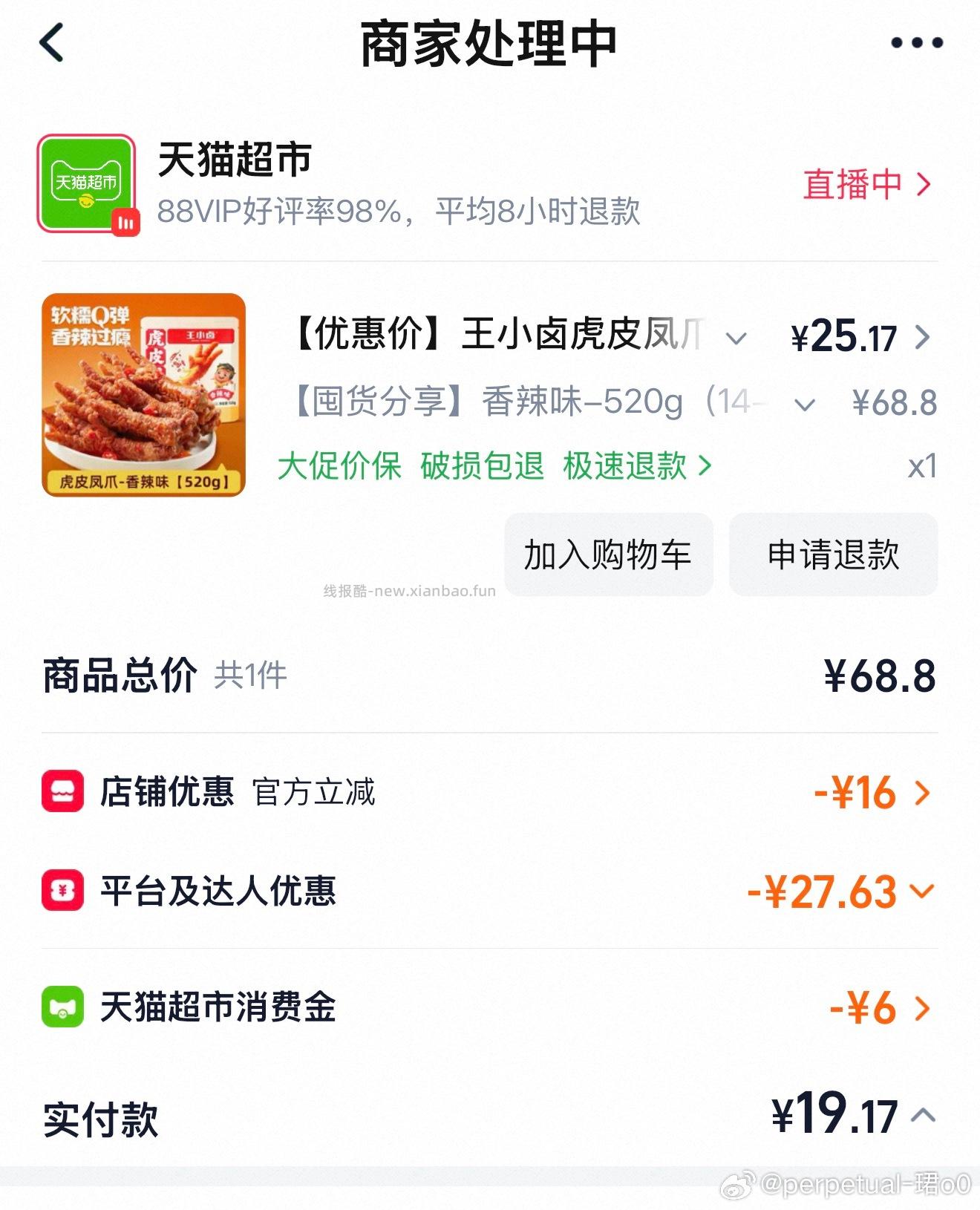This screenshot has height=1210, width=980.
Task: Expand 平台及达人优惠 discount breakdown
Action: pos(923,894)
